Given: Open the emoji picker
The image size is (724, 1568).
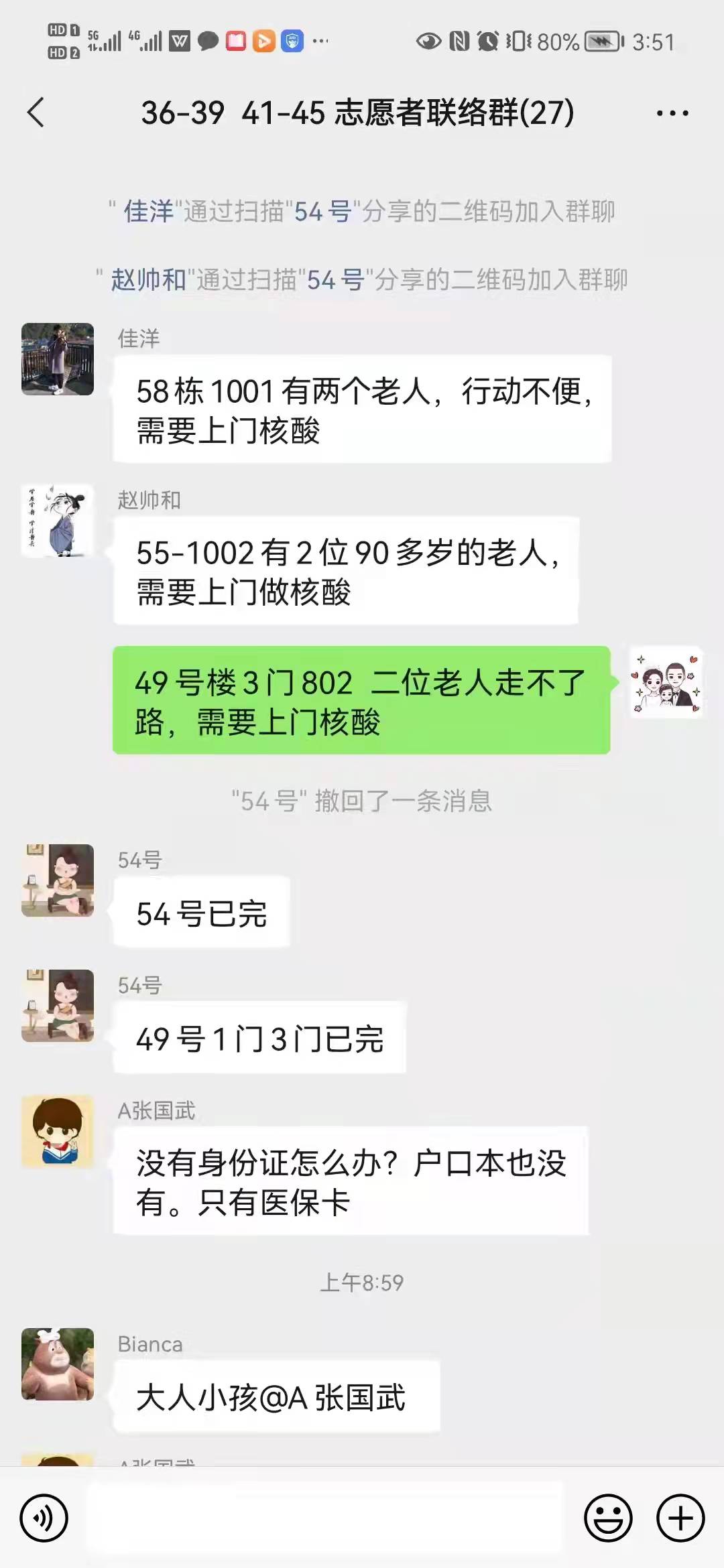Looking at the screenshot, I should [608, 1518].
